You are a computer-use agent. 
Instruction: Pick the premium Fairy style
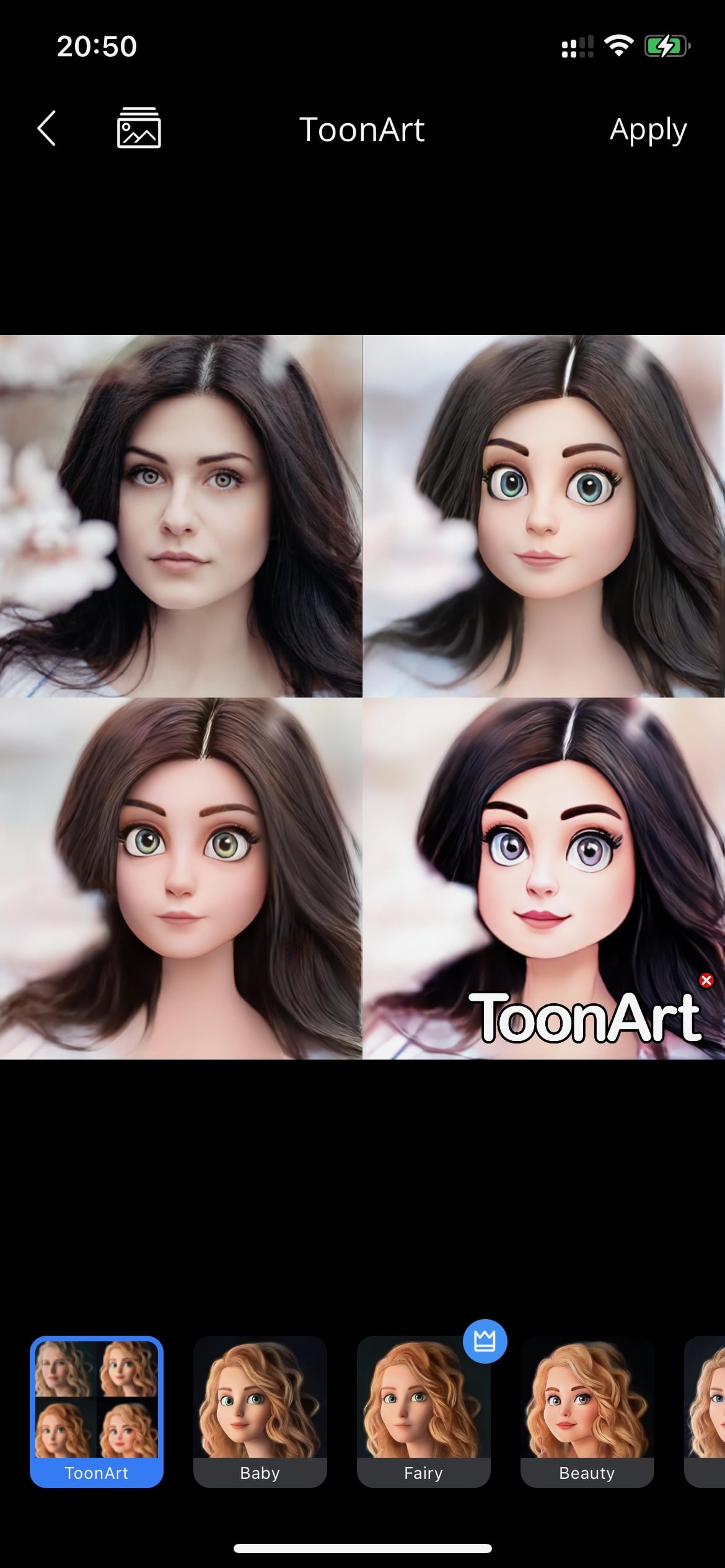coord(424,1411)
